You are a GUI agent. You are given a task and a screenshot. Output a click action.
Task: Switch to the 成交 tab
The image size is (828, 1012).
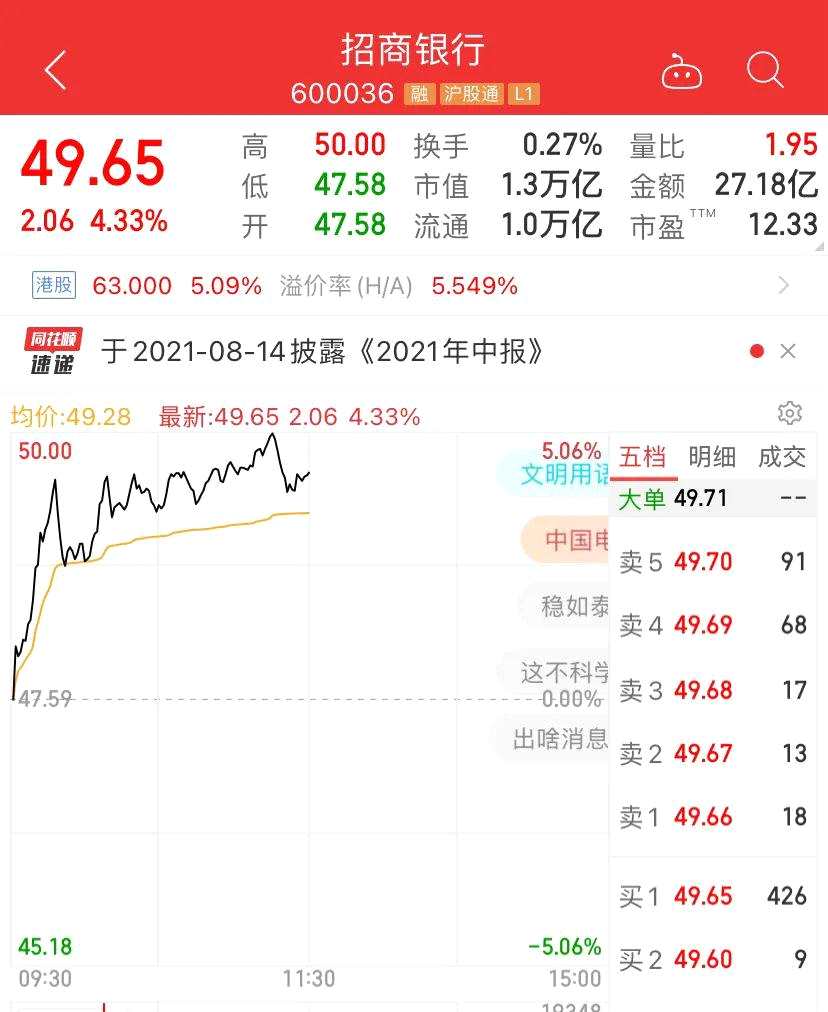[x=781, y=457]
